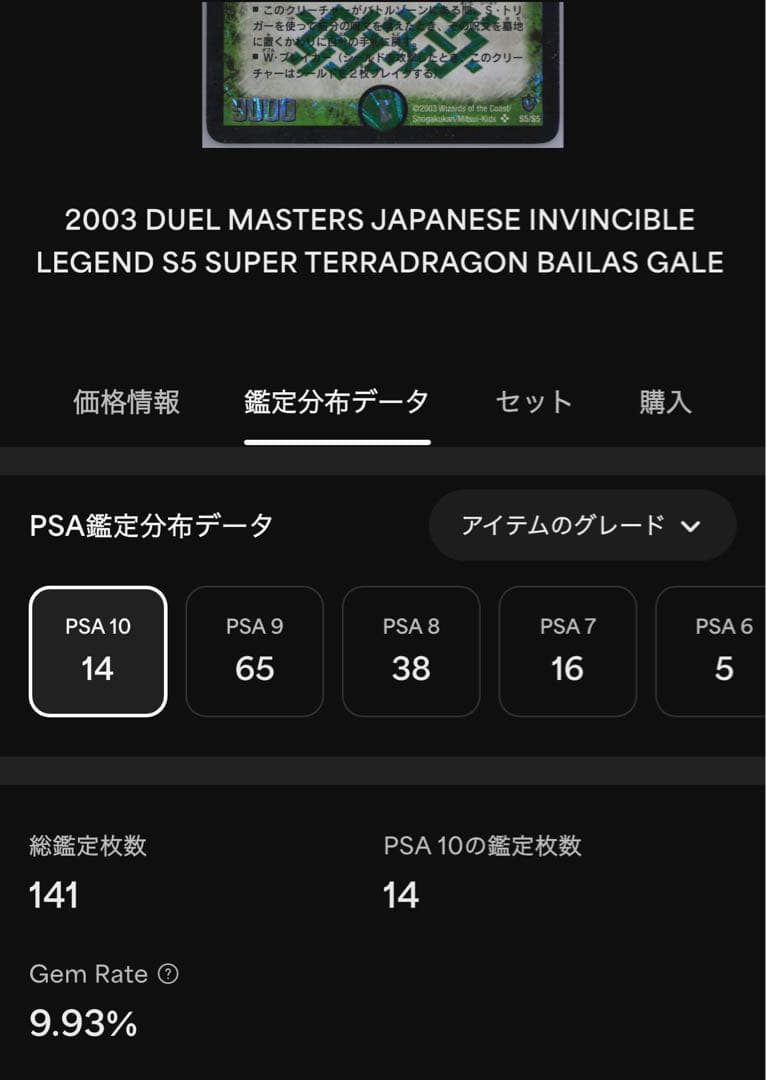Open the Gem Rate help icon
766x1080 pixels.
(x=169, y=974)
